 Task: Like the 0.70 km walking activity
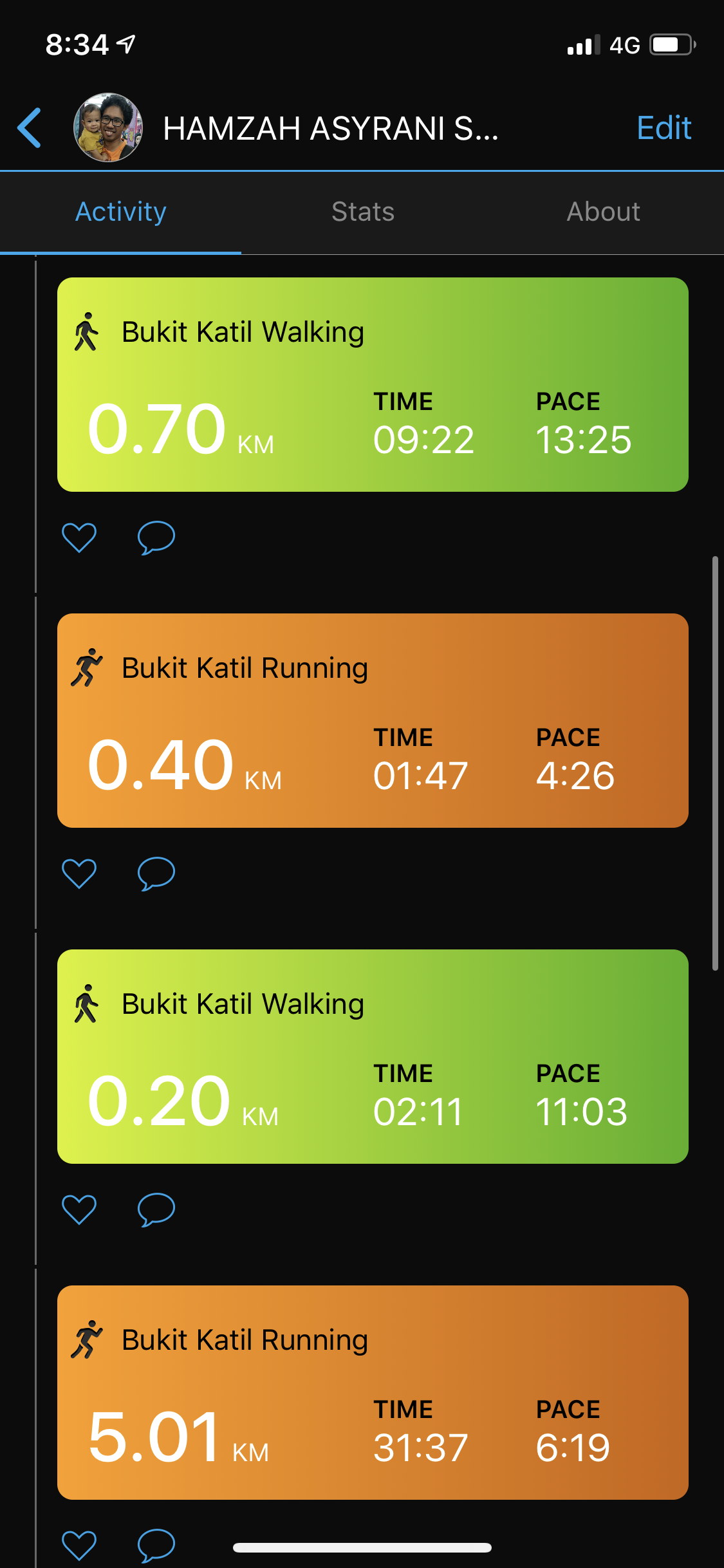[x=79, y=537]
